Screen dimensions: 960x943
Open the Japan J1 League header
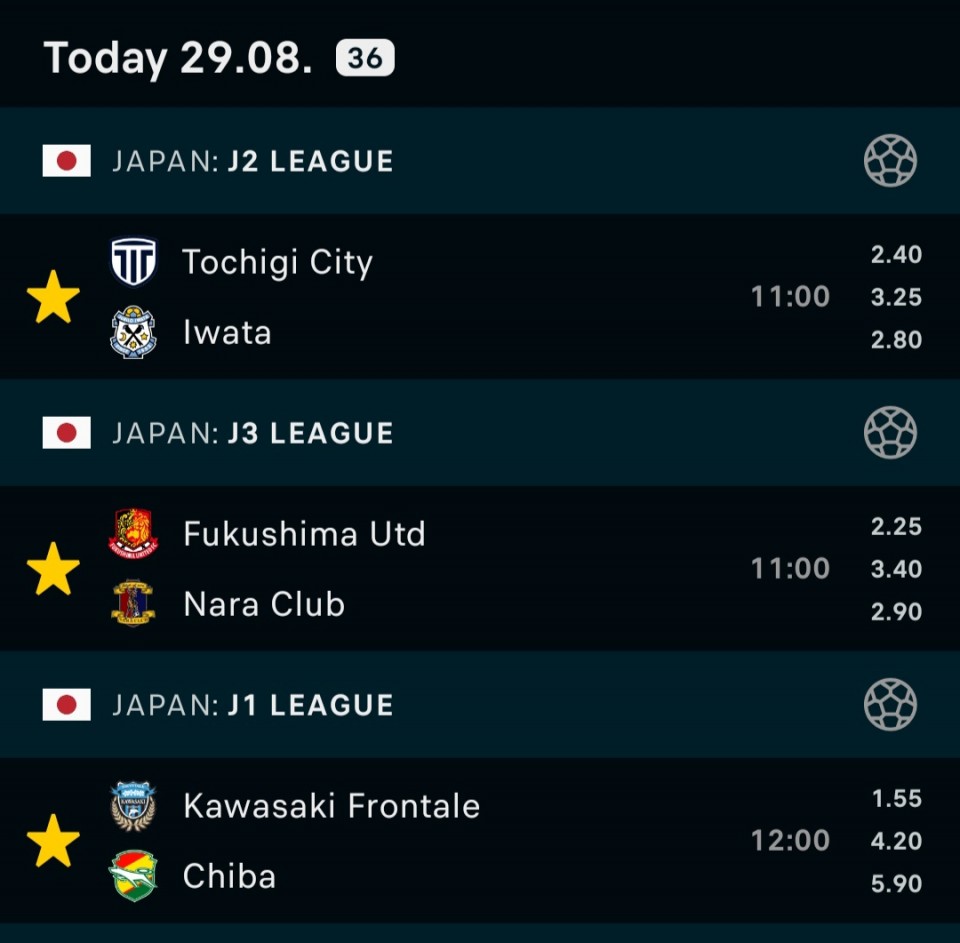tap(480, 705)
